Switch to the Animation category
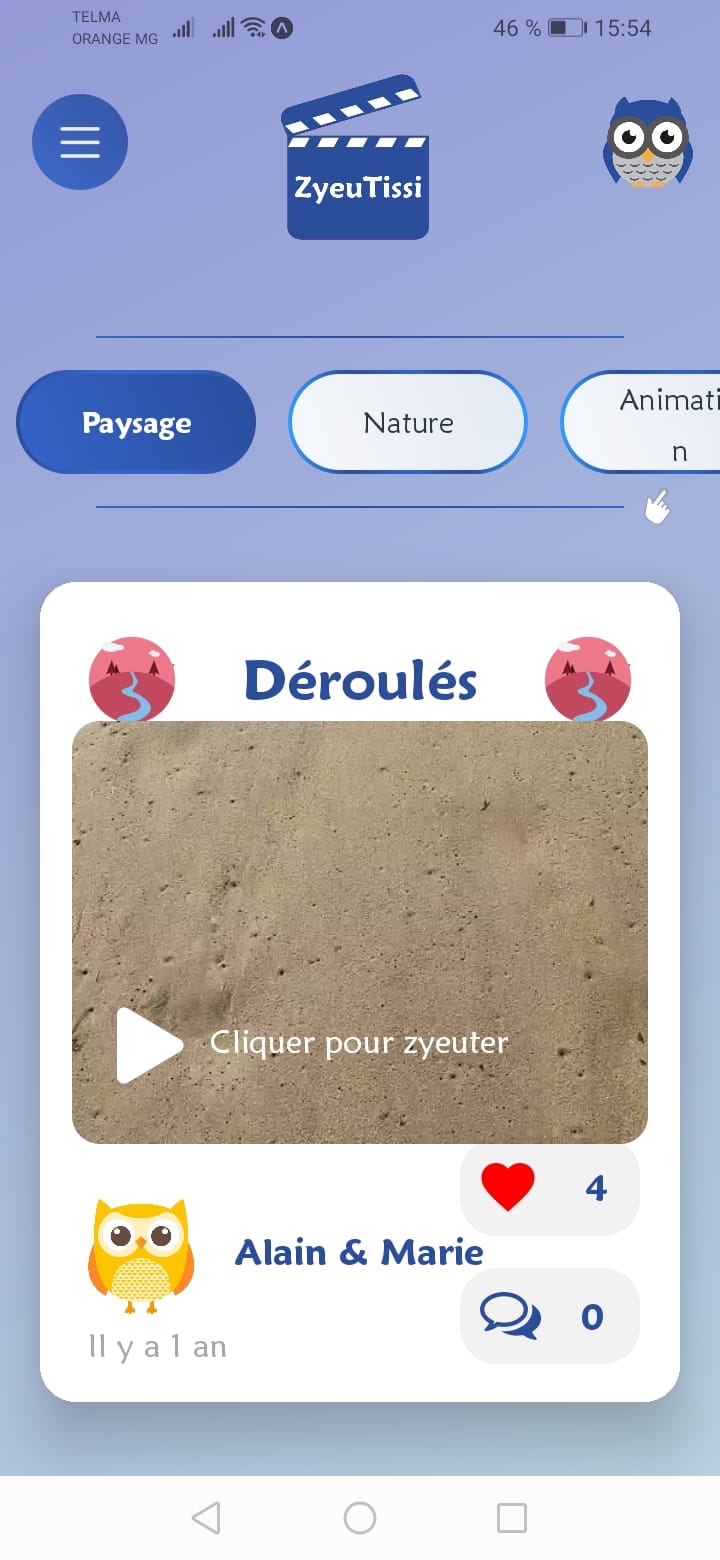 pyautogui.click(x=650, y=423)
